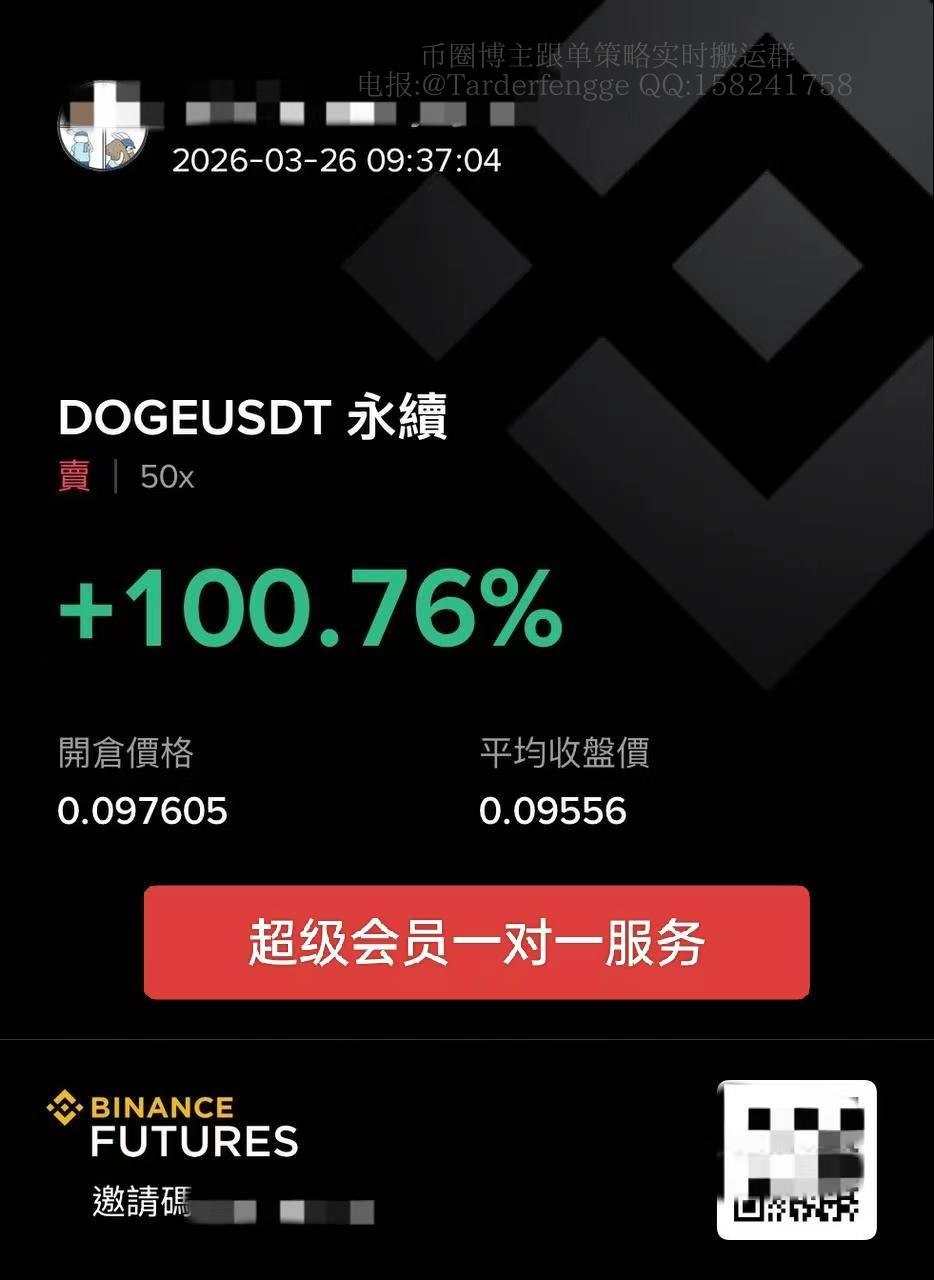Viewport: 934px width, 1280px height.
Task: Select the FUTURES tab label
Action: click(193, 1140)
